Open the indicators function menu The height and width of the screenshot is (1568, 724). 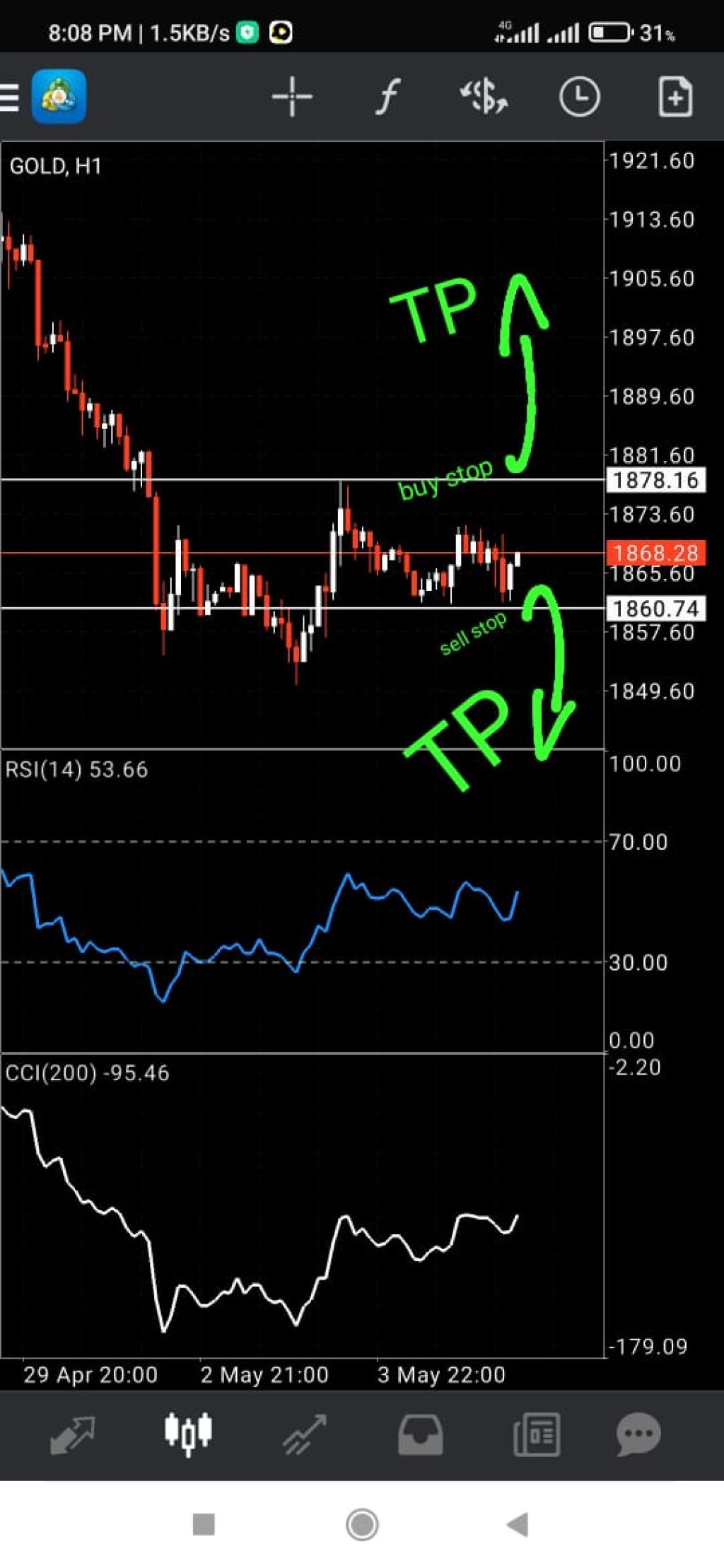click(x=387, y=97)
